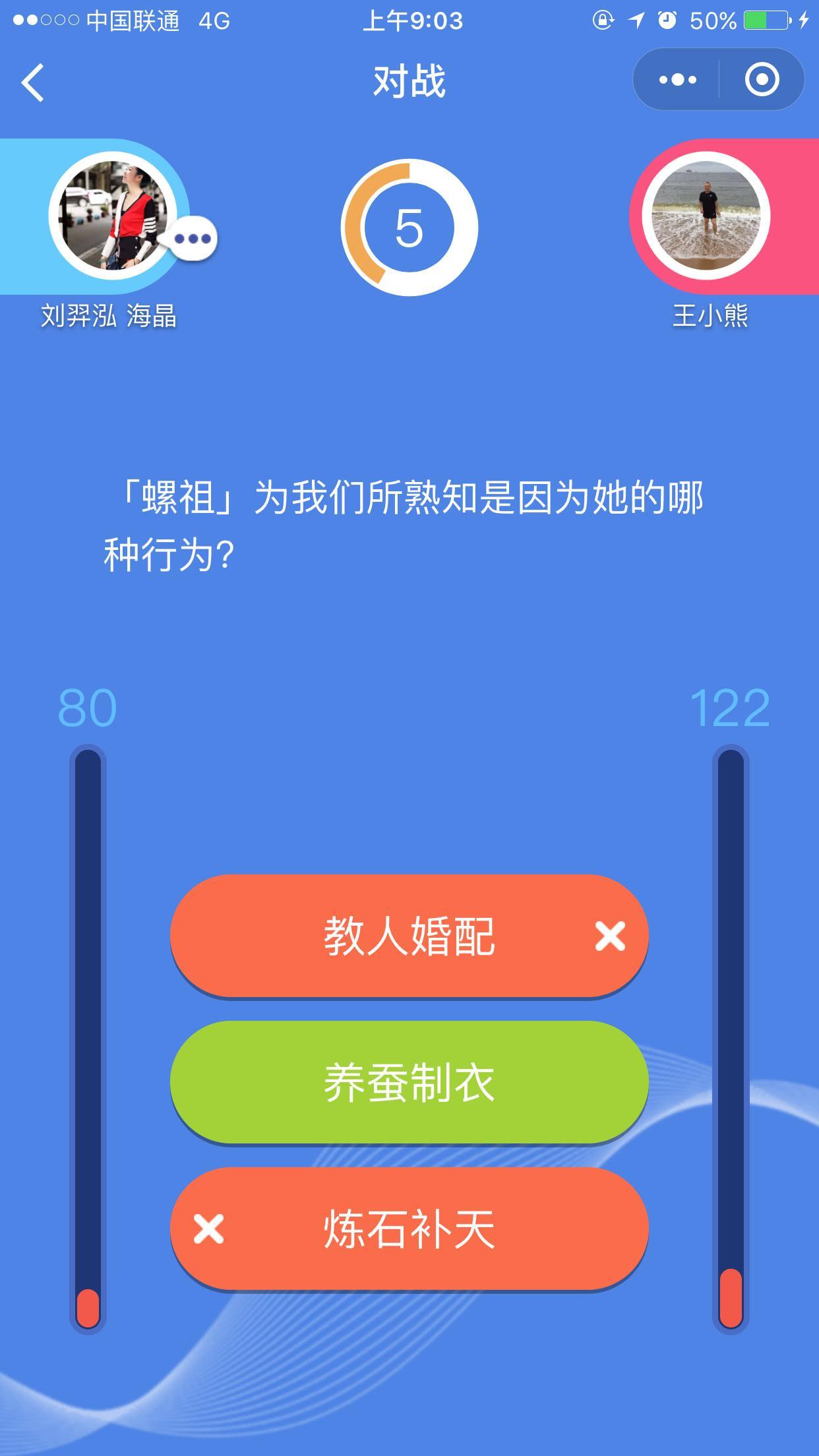819x1456 pixels.
Task: Tap 刘羿泓 海晶's profile avatar
Action: 112,216
